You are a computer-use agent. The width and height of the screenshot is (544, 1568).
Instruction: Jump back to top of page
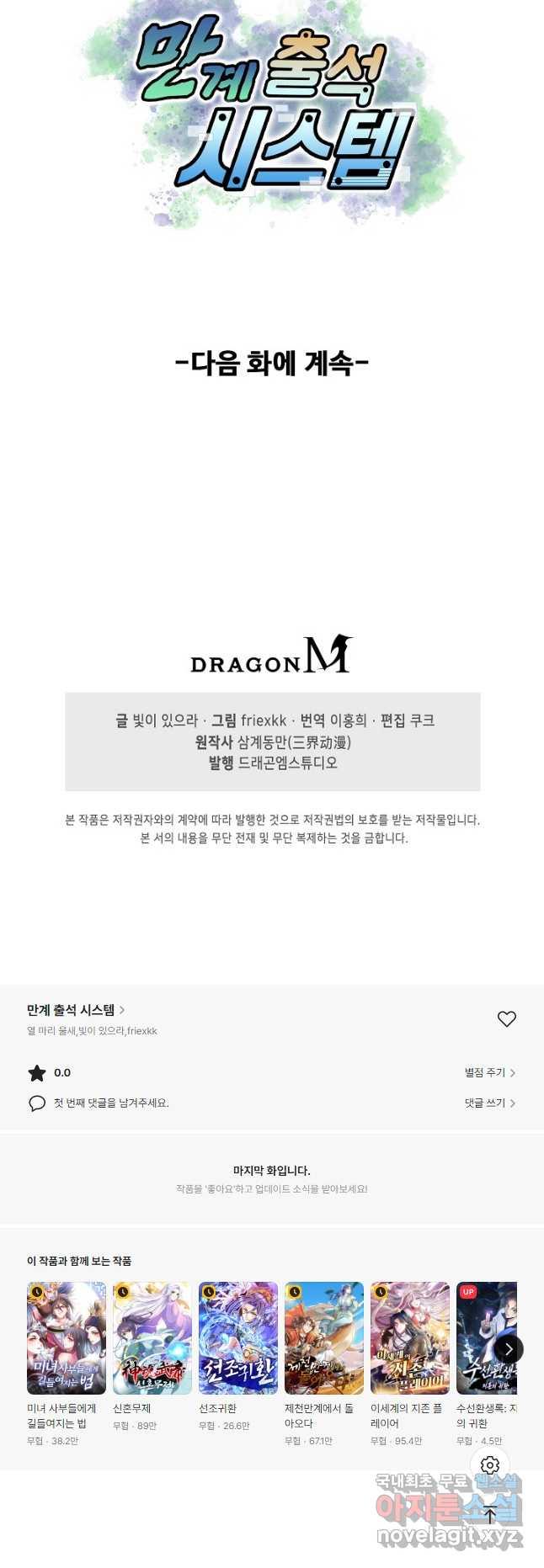tap(490, 1515)
